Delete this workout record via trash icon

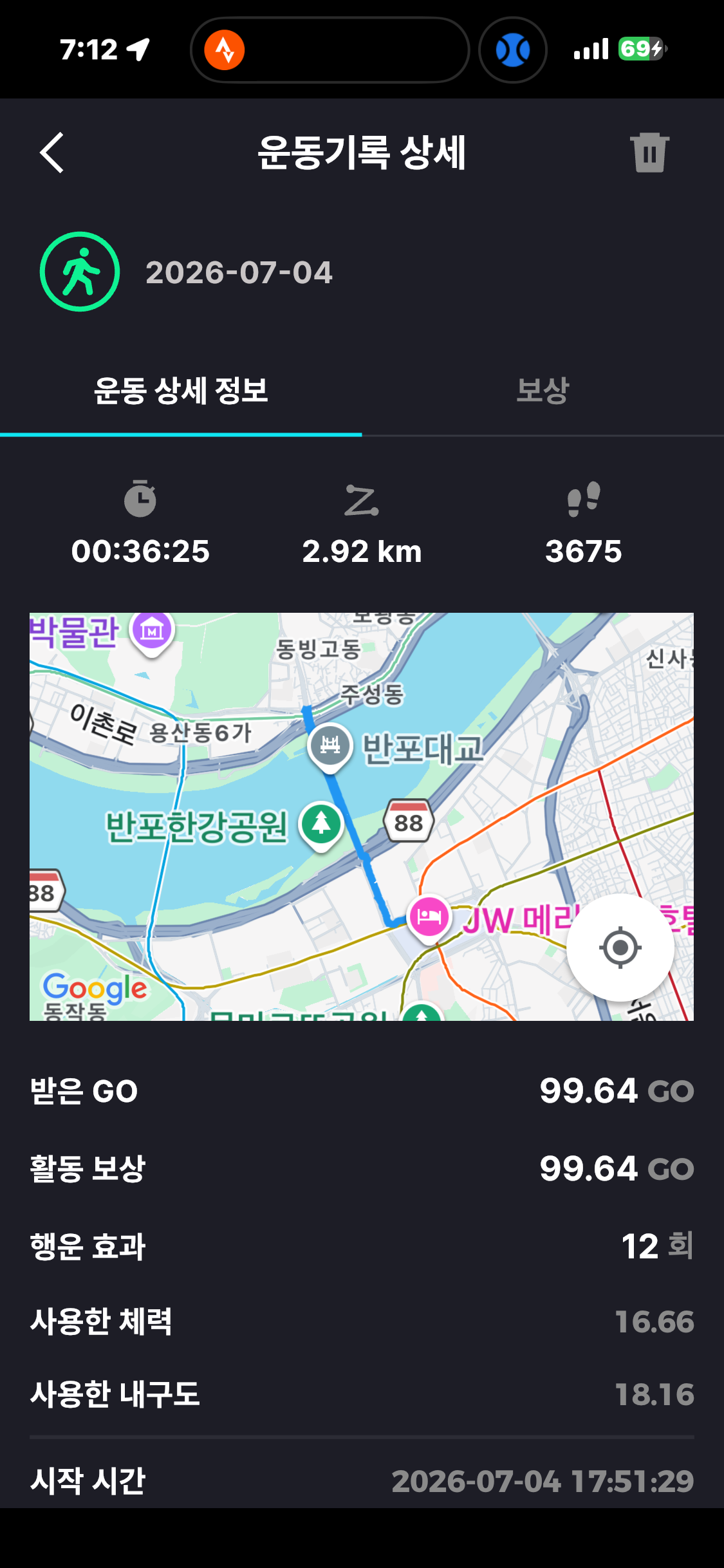[649, 153]
